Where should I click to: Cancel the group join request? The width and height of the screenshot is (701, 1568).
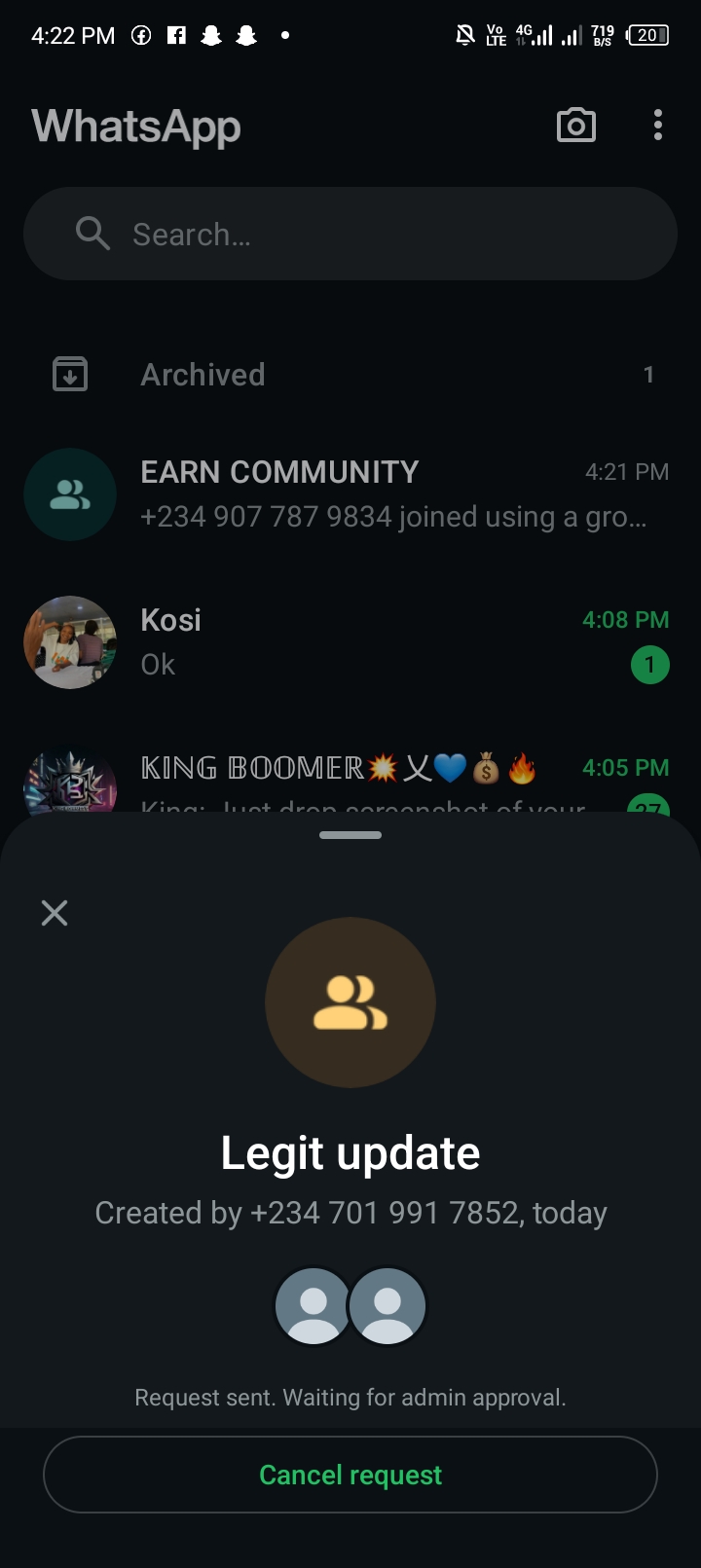pos(350,1475)
